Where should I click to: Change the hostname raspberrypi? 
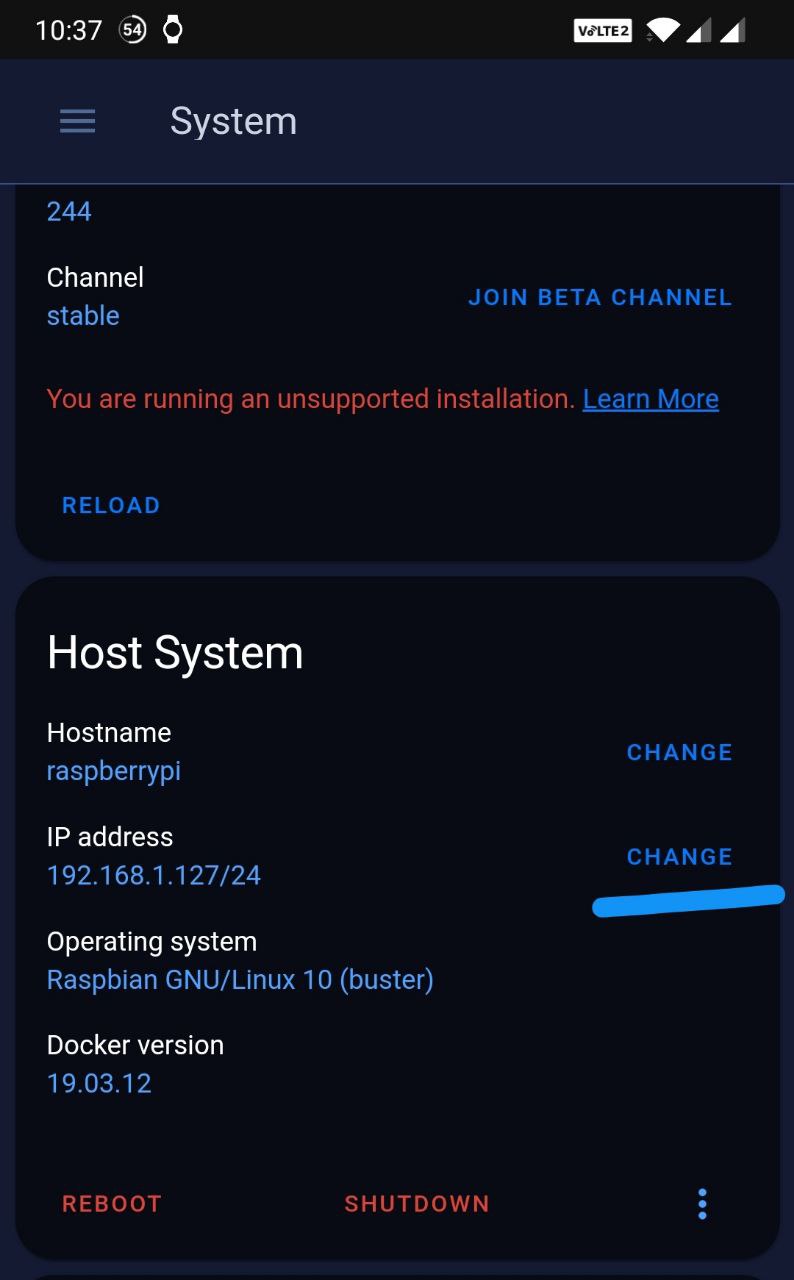click(679, 752)
